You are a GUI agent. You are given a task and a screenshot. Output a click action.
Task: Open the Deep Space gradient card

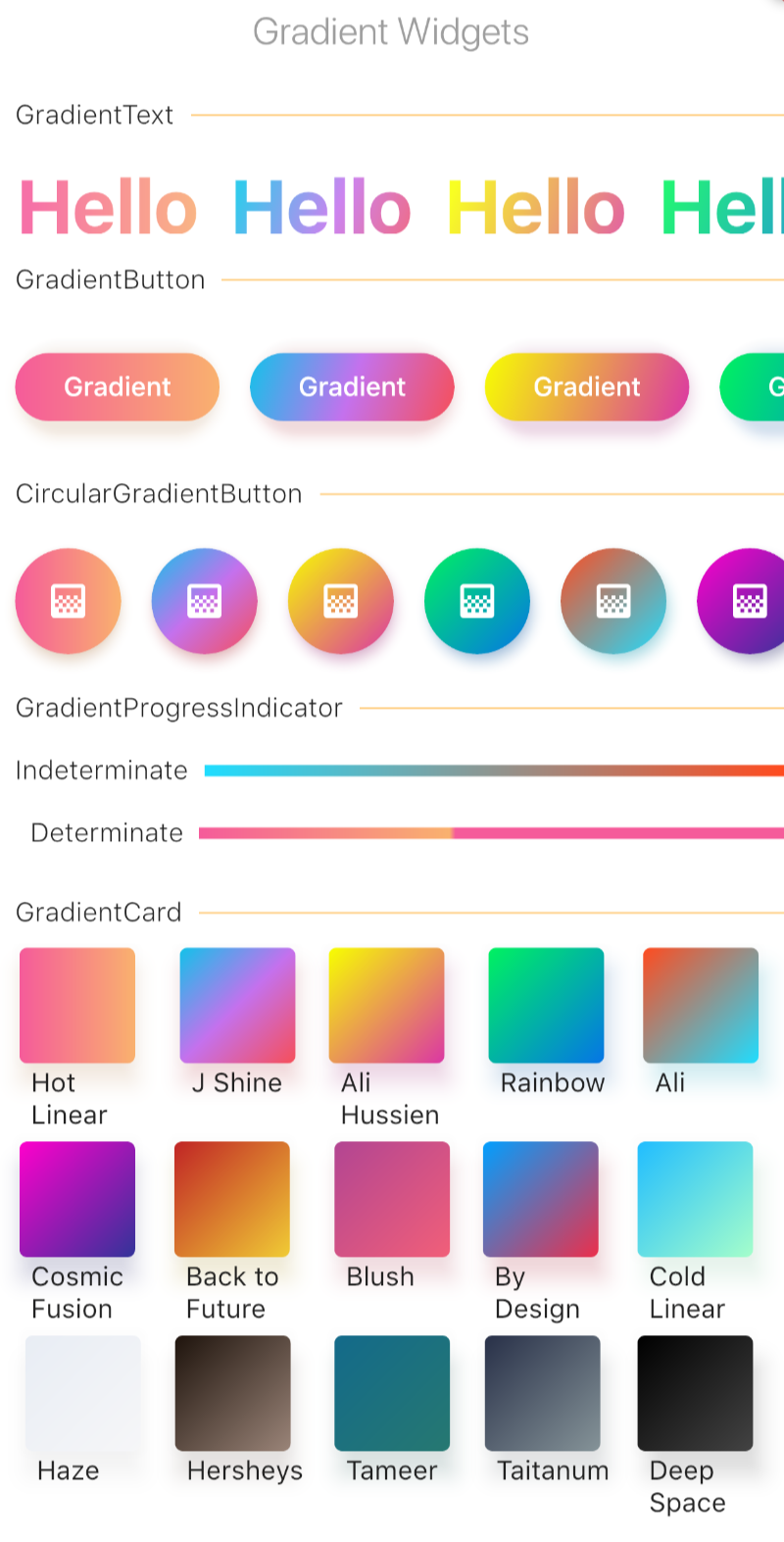[x=696, y=1393]
